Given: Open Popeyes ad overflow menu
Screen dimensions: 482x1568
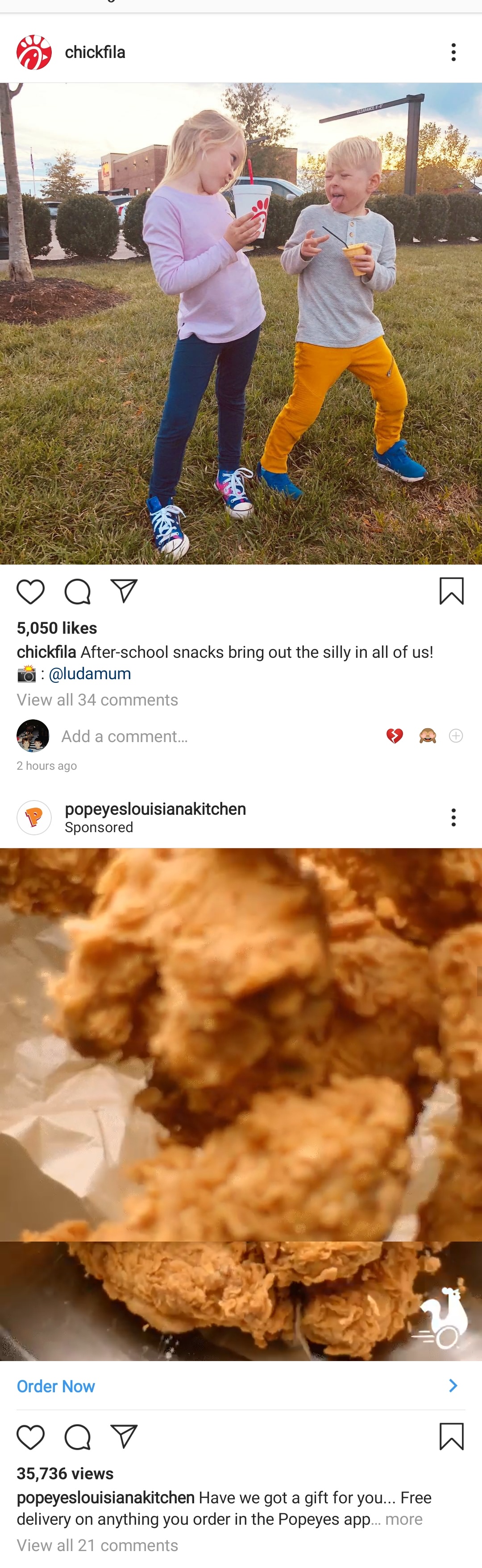Looking at the screenshot, I should (453, 817).
